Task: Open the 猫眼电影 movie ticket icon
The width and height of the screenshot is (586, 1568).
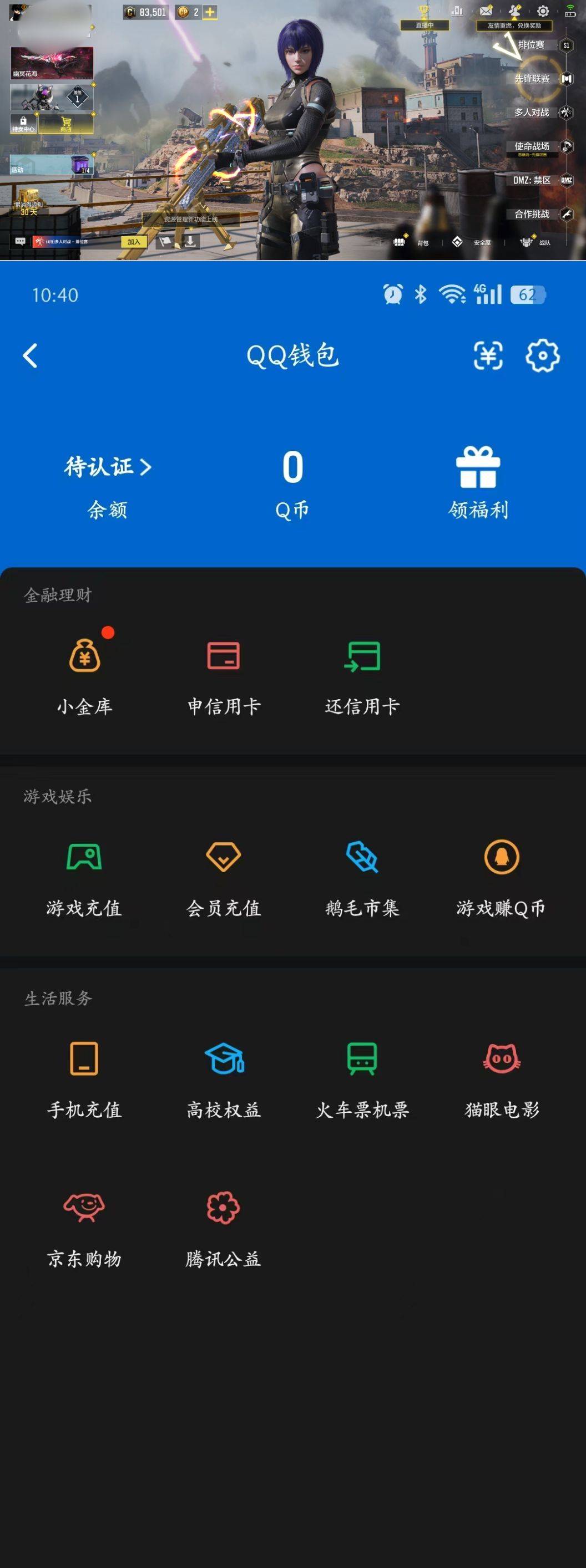Action: click(501, 1059)
